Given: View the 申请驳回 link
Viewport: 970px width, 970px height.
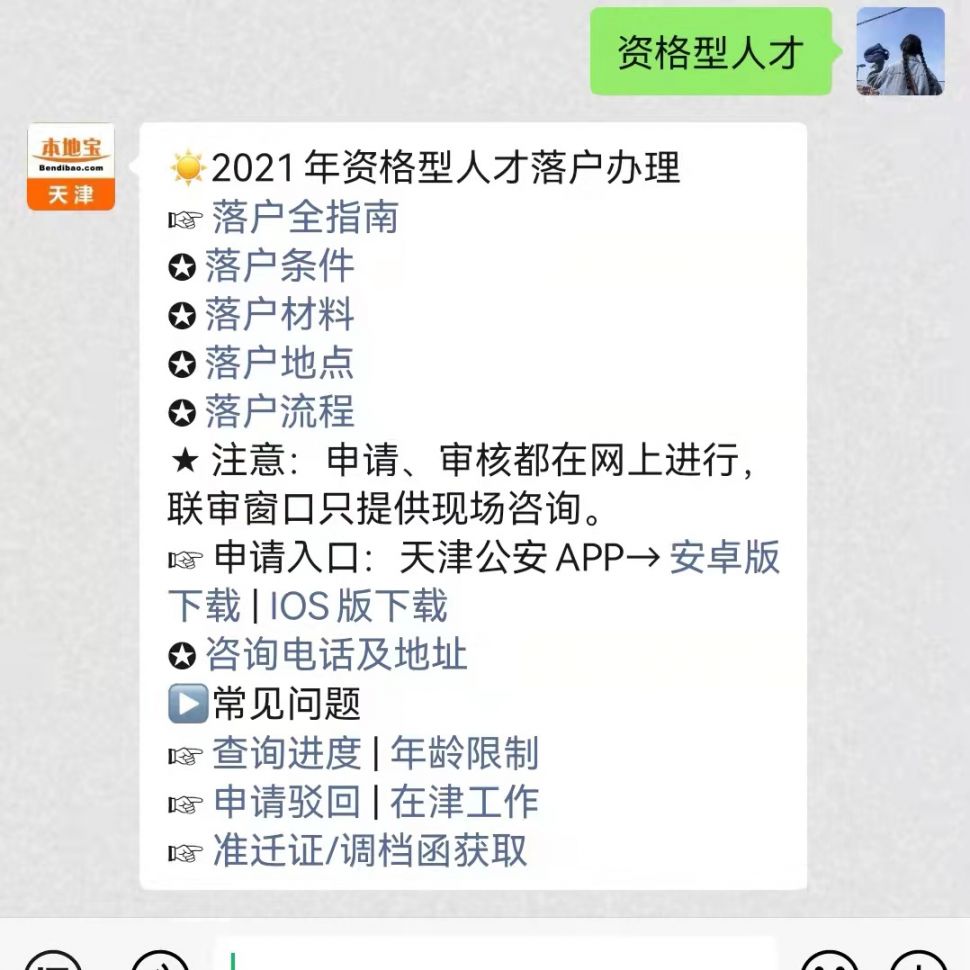Looking at the screenshot, I should click(286, 802).
